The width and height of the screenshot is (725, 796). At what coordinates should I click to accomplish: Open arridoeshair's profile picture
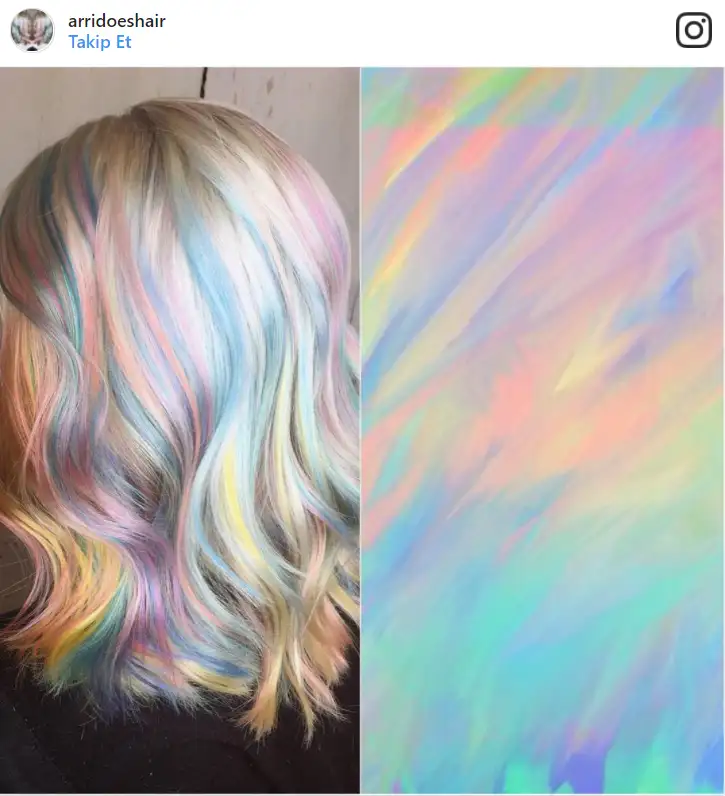coord(32,31)
